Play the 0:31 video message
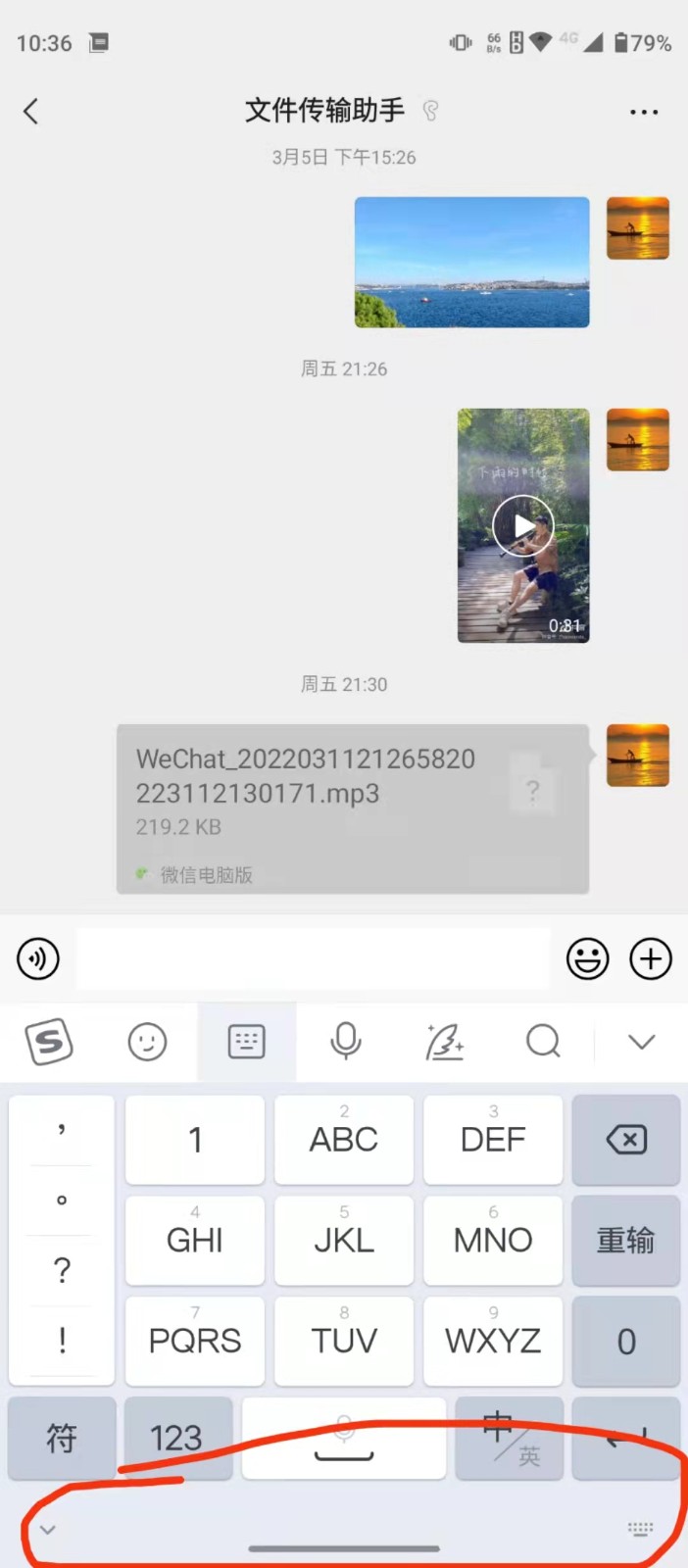This screenshot has height=1568, width=688. [x=523, y=525]
